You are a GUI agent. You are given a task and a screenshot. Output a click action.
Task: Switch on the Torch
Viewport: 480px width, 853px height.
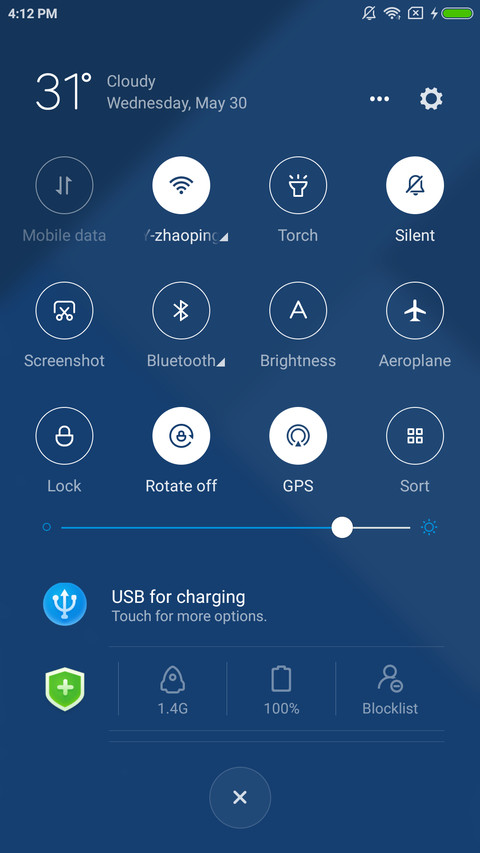[x=298, y=186]
